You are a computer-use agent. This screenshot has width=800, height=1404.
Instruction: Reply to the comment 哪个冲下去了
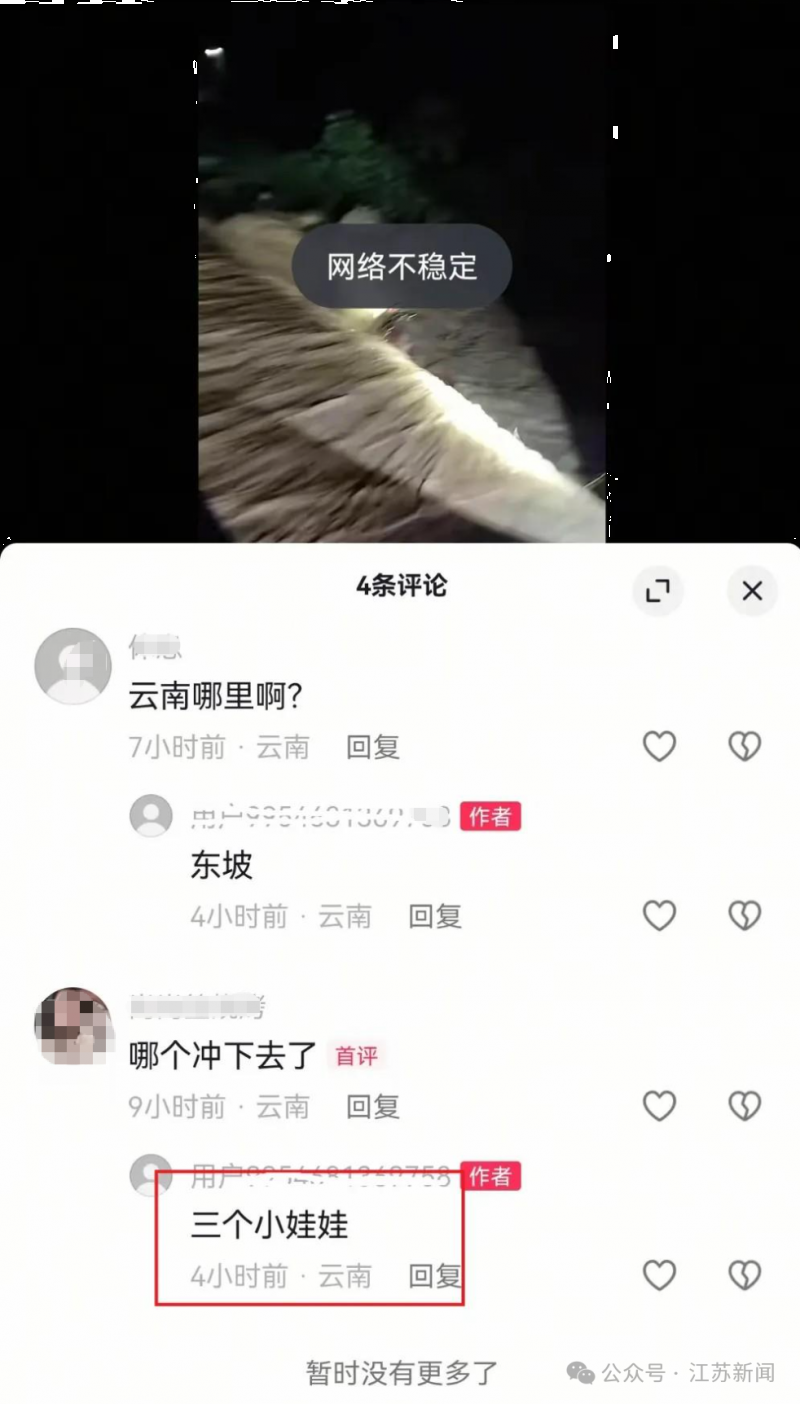[x=373, y=1106]
